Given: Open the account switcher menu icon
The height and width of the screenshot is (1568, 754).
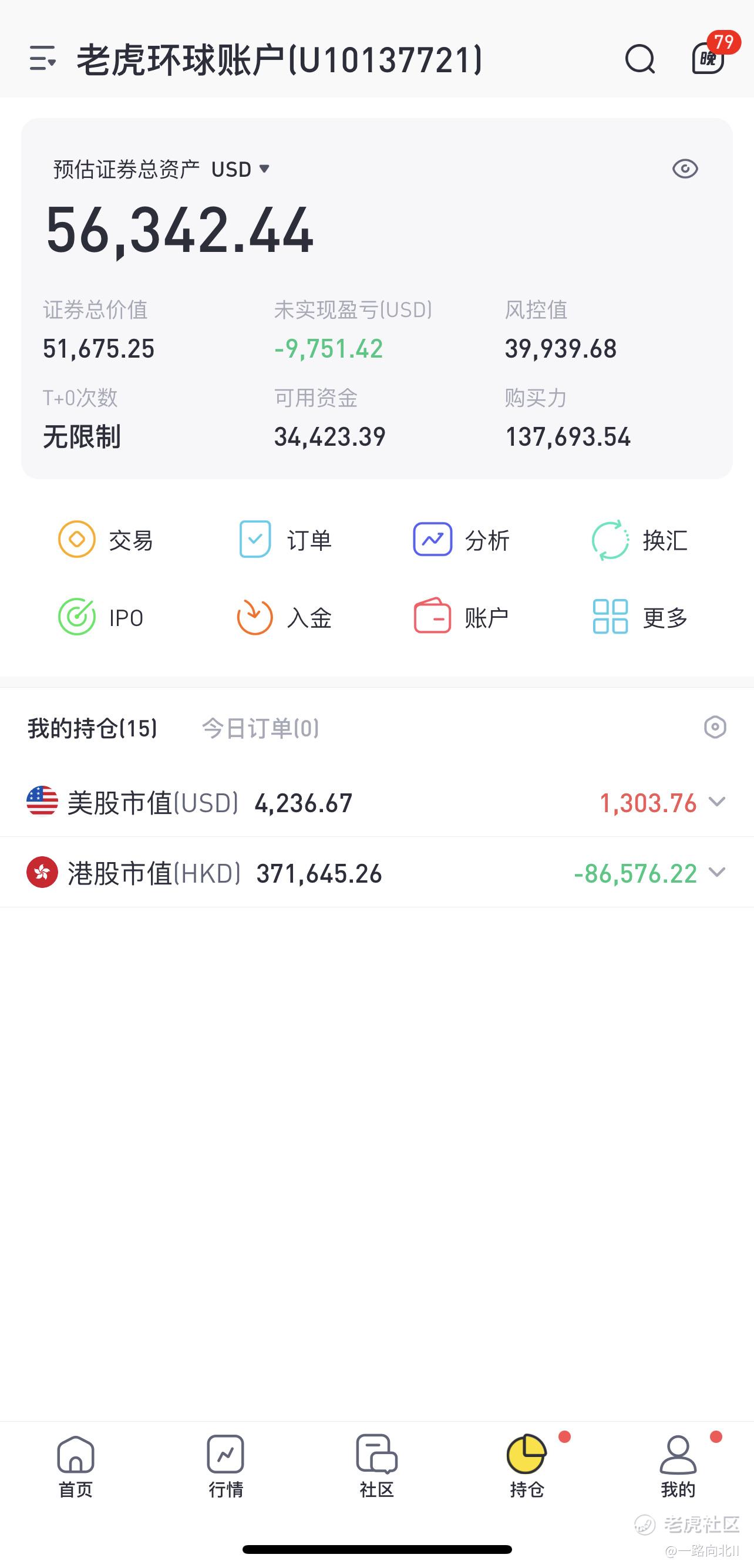Looking at the screenshot, I should (x=43, y=59).
